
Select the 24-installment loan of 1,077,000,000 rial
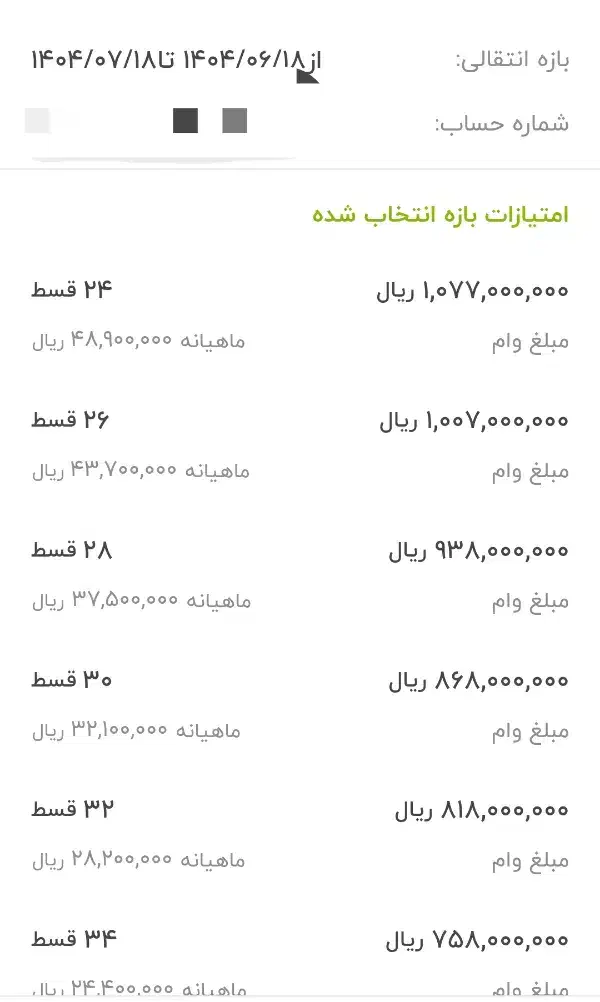300,315
